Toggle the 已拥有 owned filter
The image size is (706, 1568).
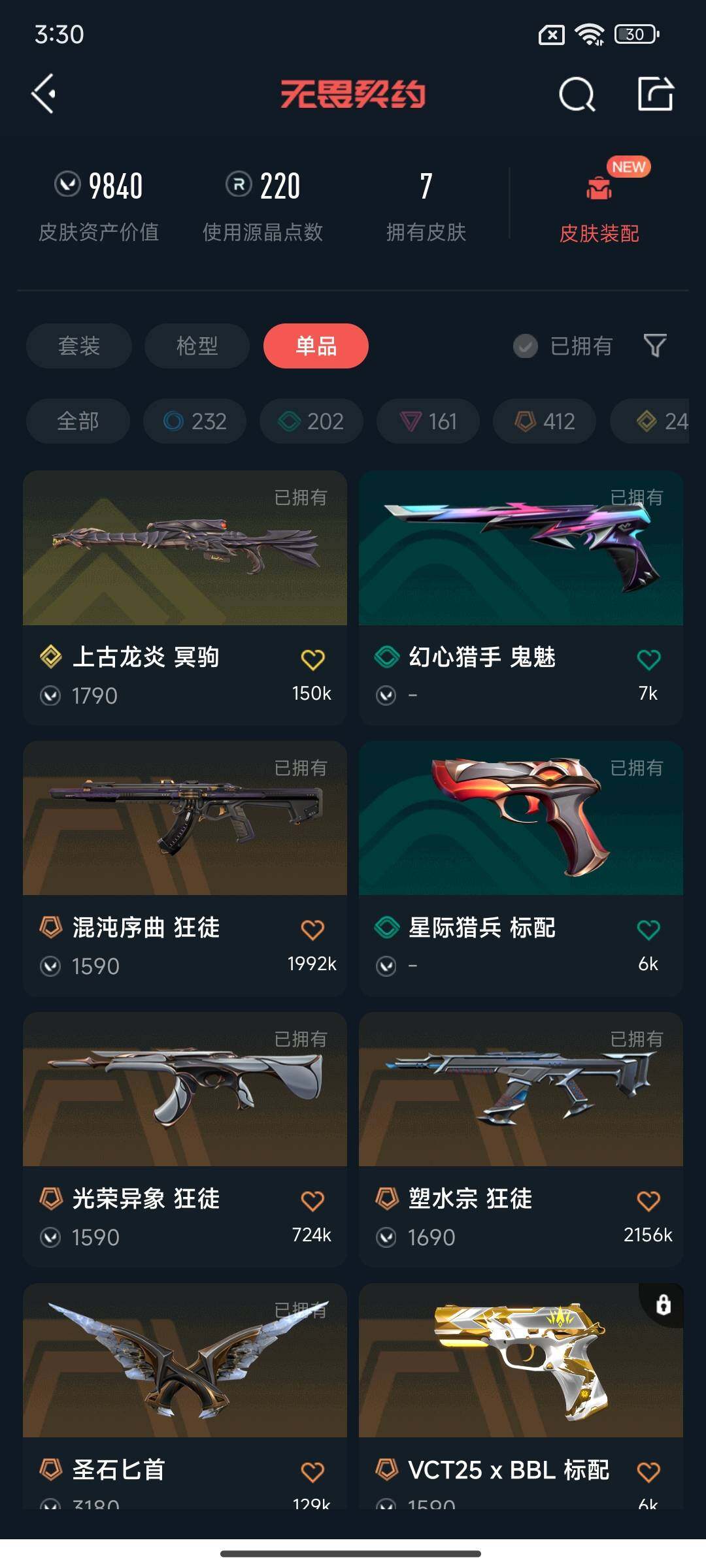(x=563, y=346)
